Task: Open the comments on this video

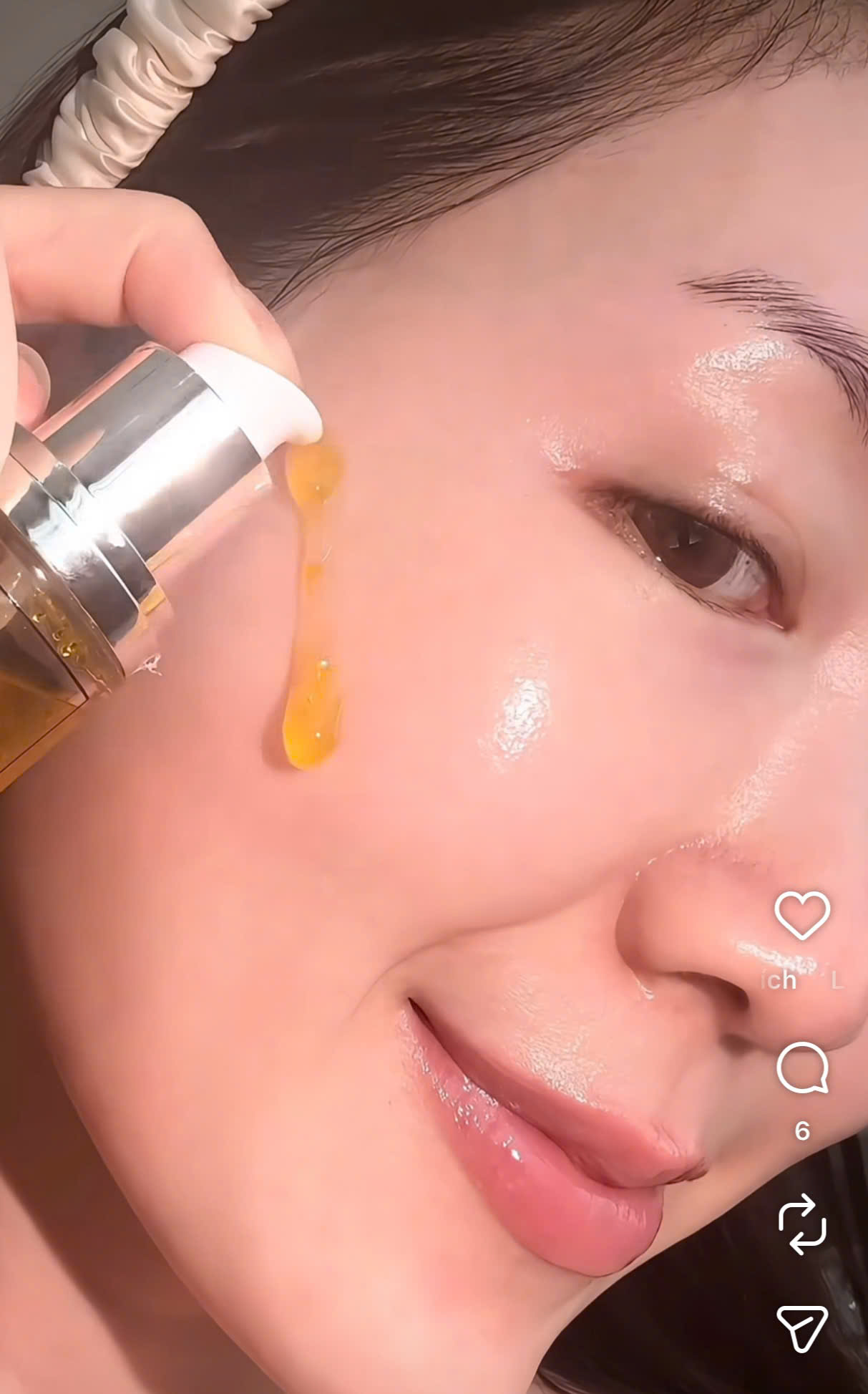Action: pyautogui.click(x=802, y=1068)
